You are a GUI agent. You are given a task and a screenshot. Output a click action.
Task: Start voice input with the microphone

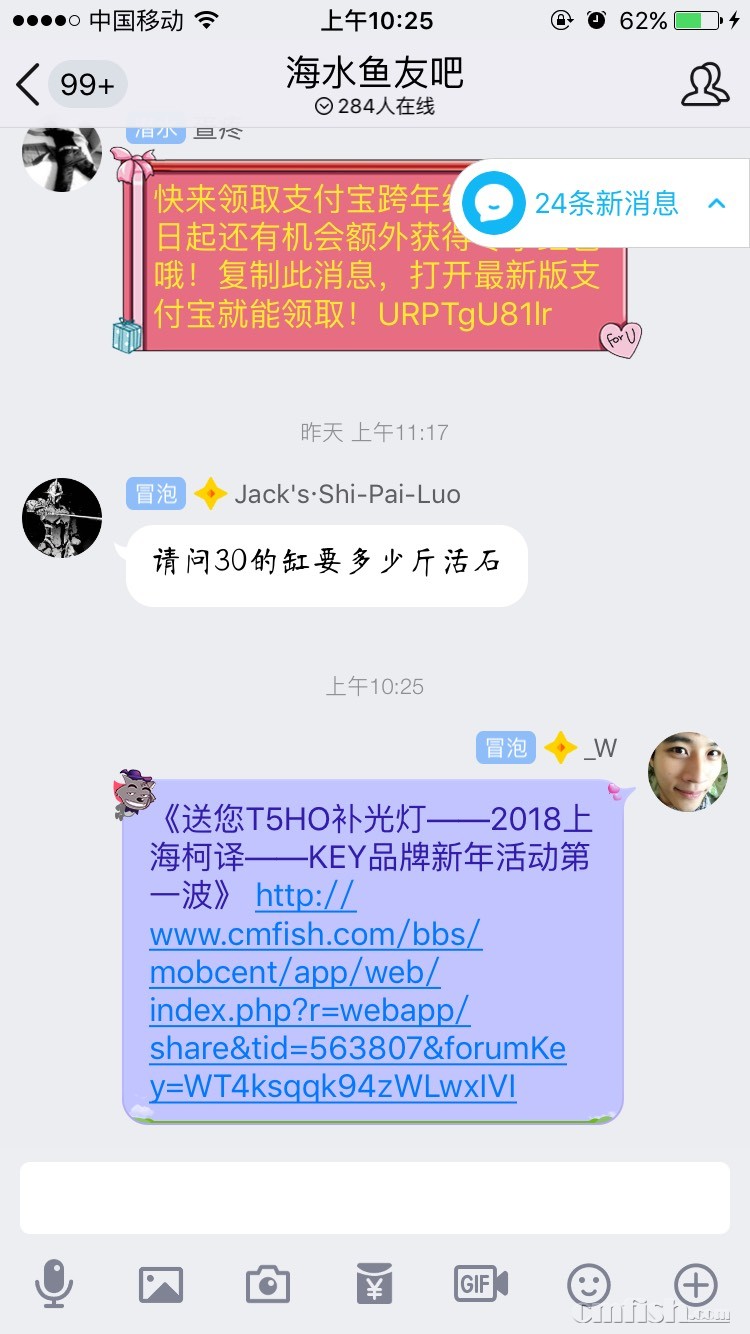click(54, 1284)
